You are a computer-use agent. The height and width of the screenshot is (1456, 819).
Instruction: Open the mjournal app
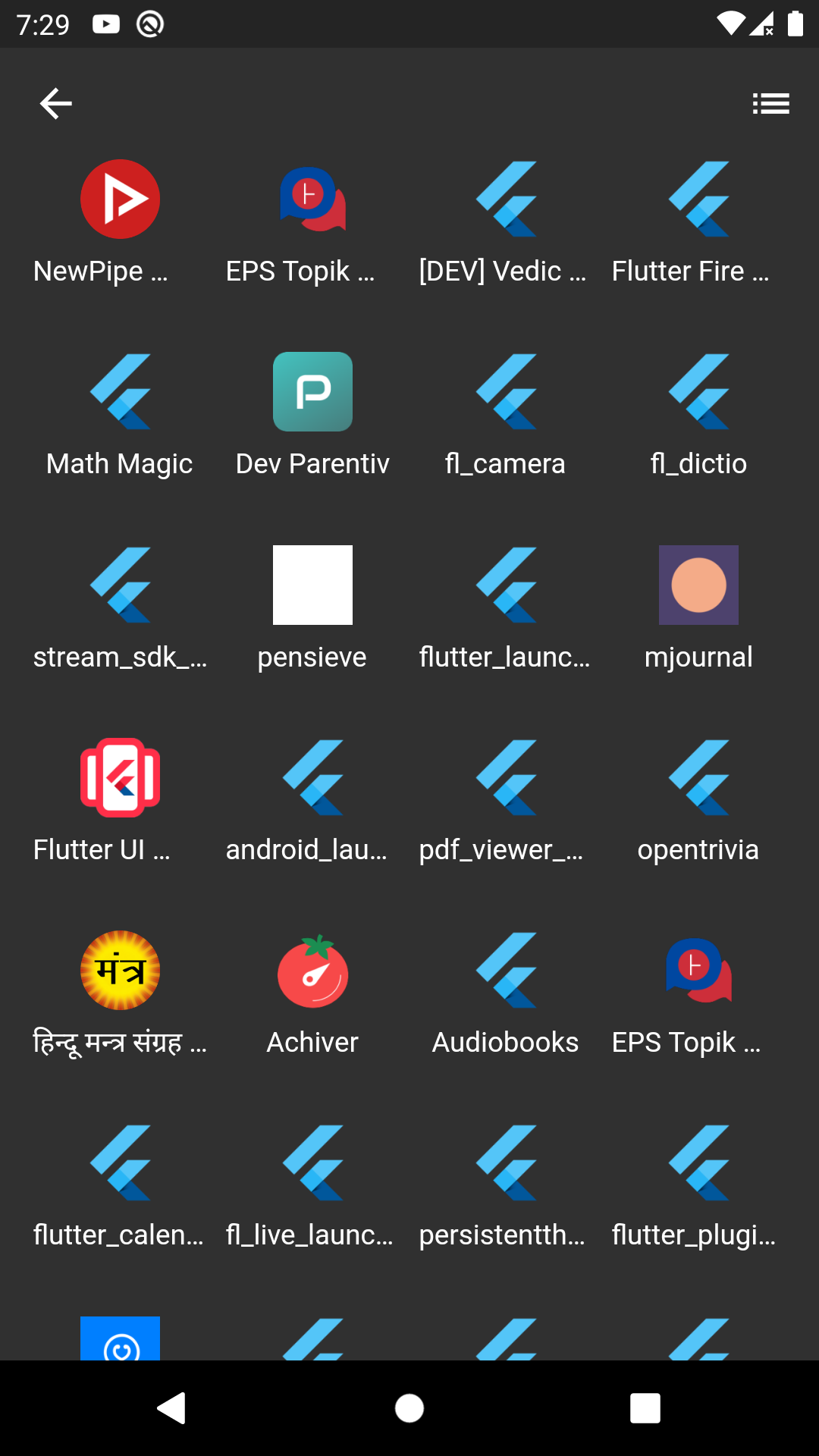tap(698, 585)
